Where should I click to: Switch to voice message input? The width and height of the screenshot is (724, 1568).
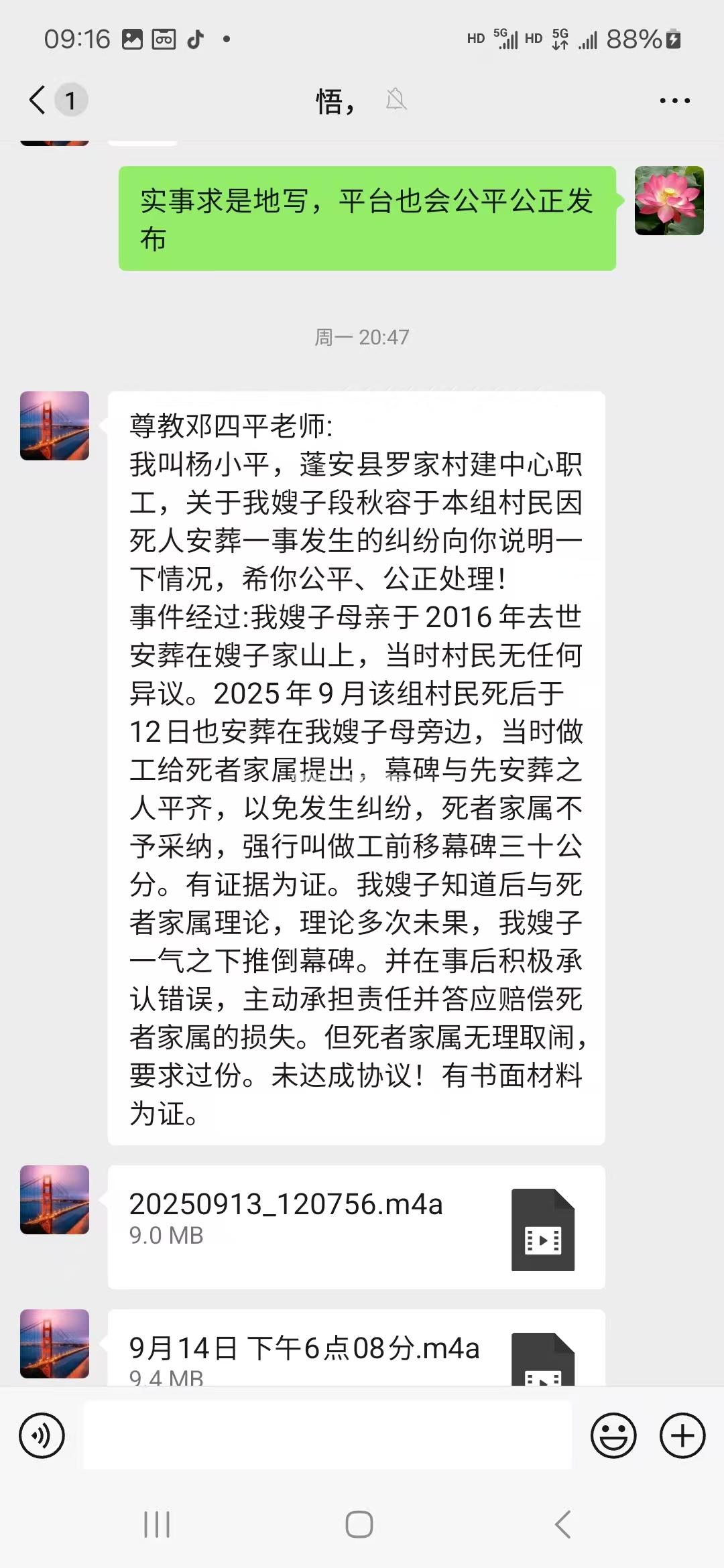(42, 1436)
